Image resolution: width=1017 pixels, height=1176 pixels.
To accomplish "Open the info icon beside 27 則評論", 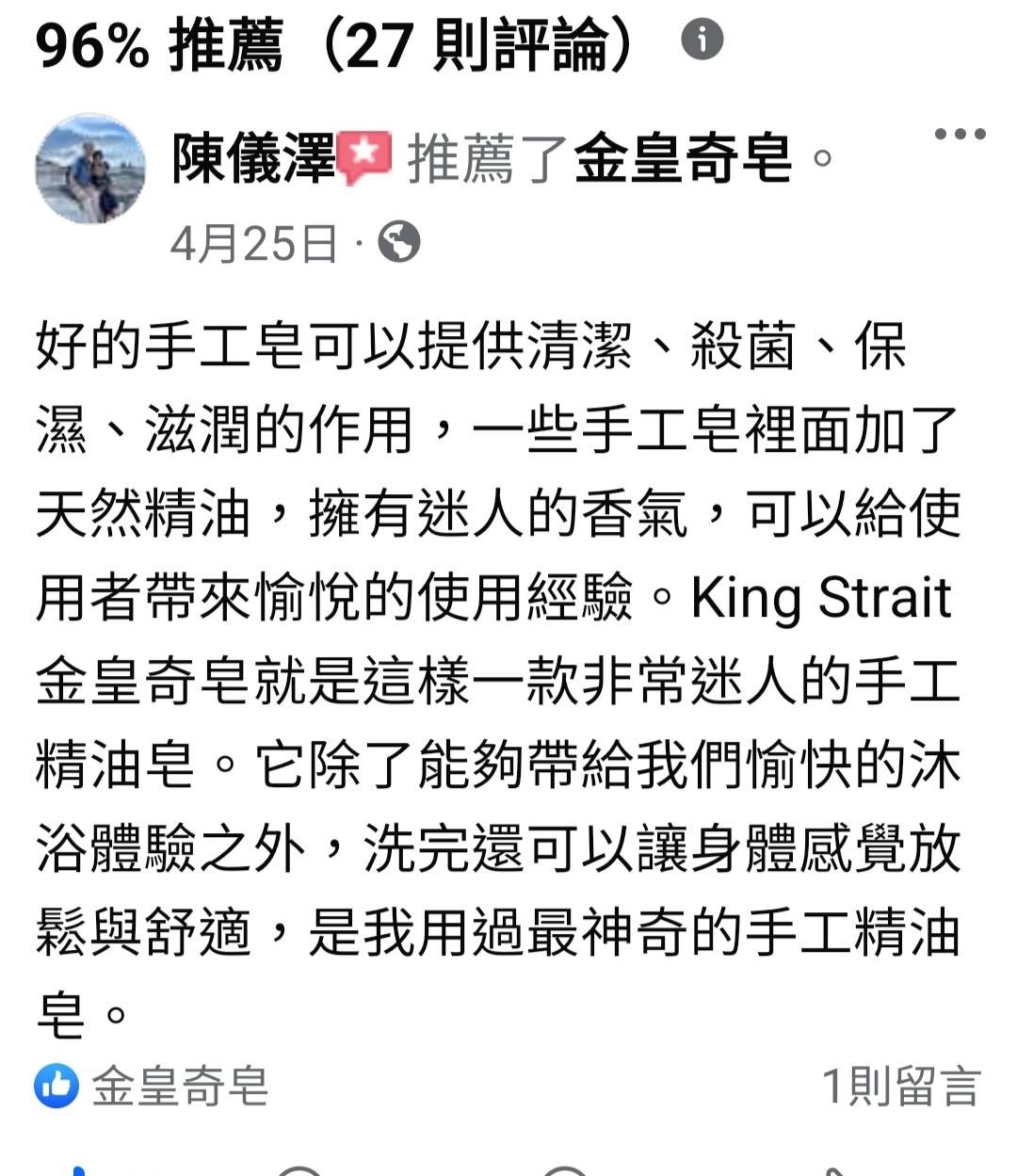I will [x=702, y=40].
